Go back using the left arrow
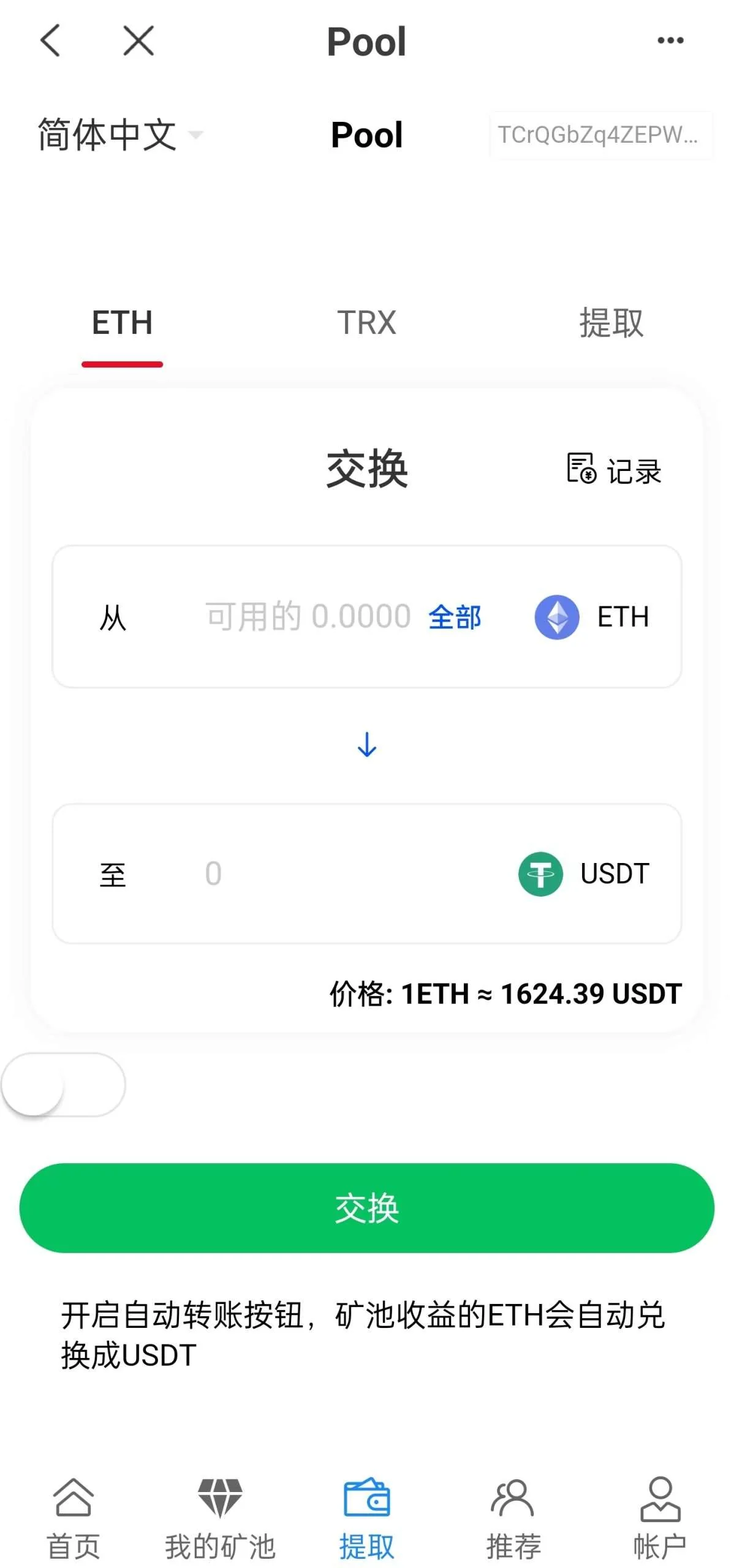734x1568 pixels. pos(50,41)
